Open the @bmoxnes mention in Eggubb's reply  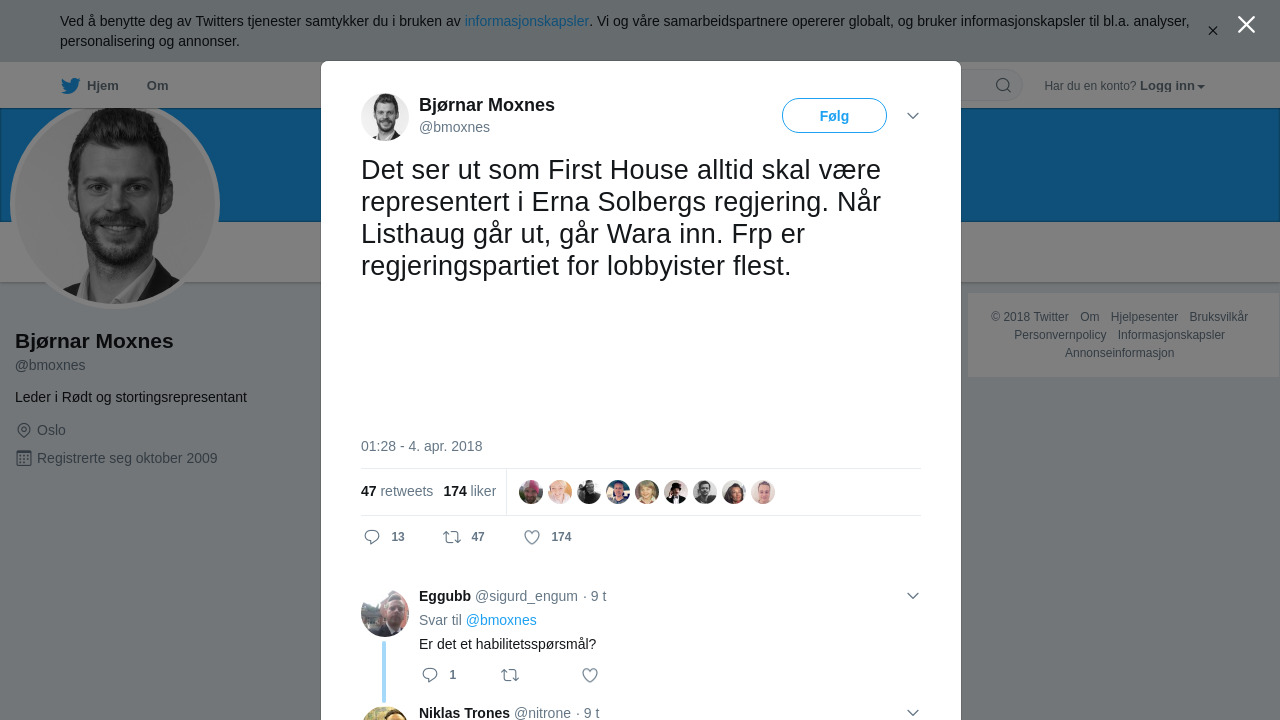tap(501, 620)
